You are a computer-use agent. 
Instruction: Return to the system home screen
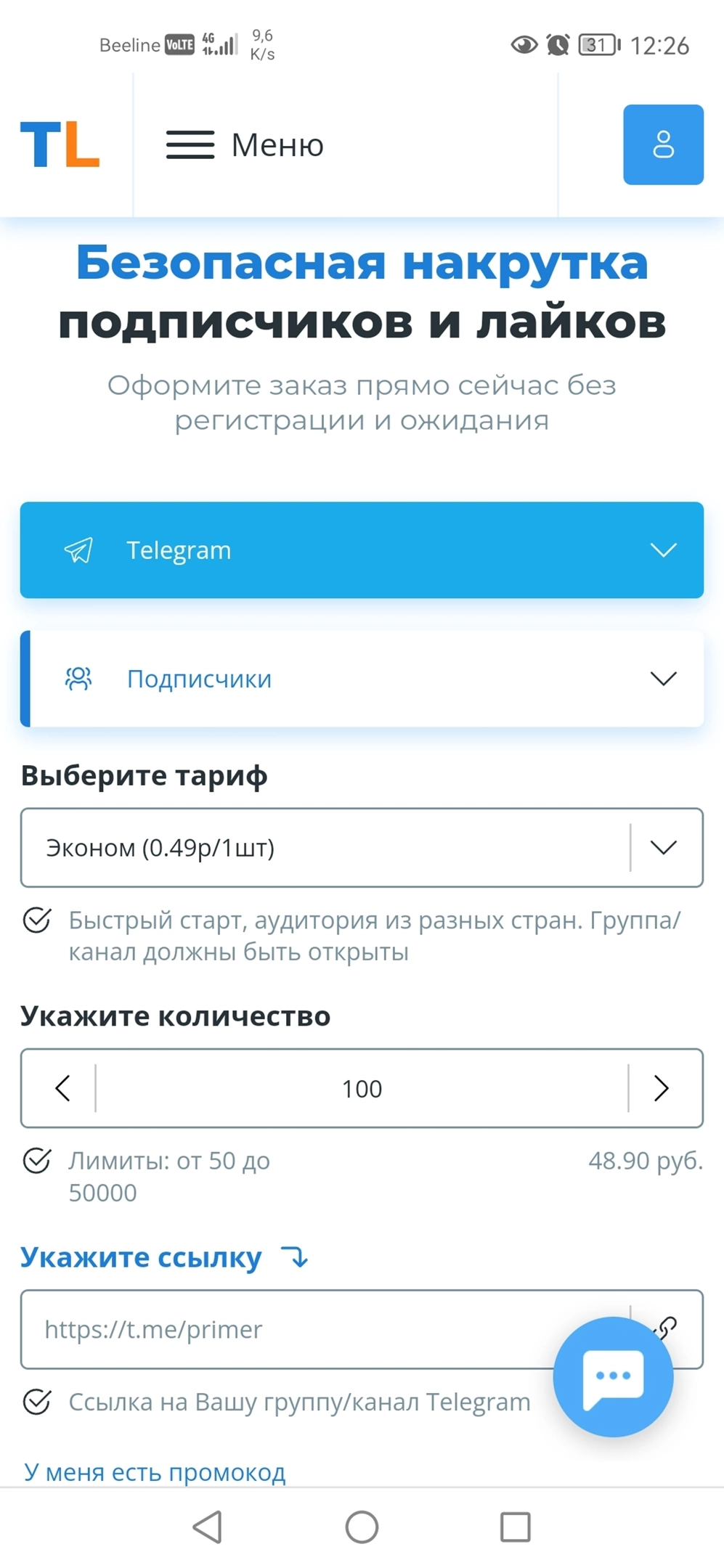362,1527
